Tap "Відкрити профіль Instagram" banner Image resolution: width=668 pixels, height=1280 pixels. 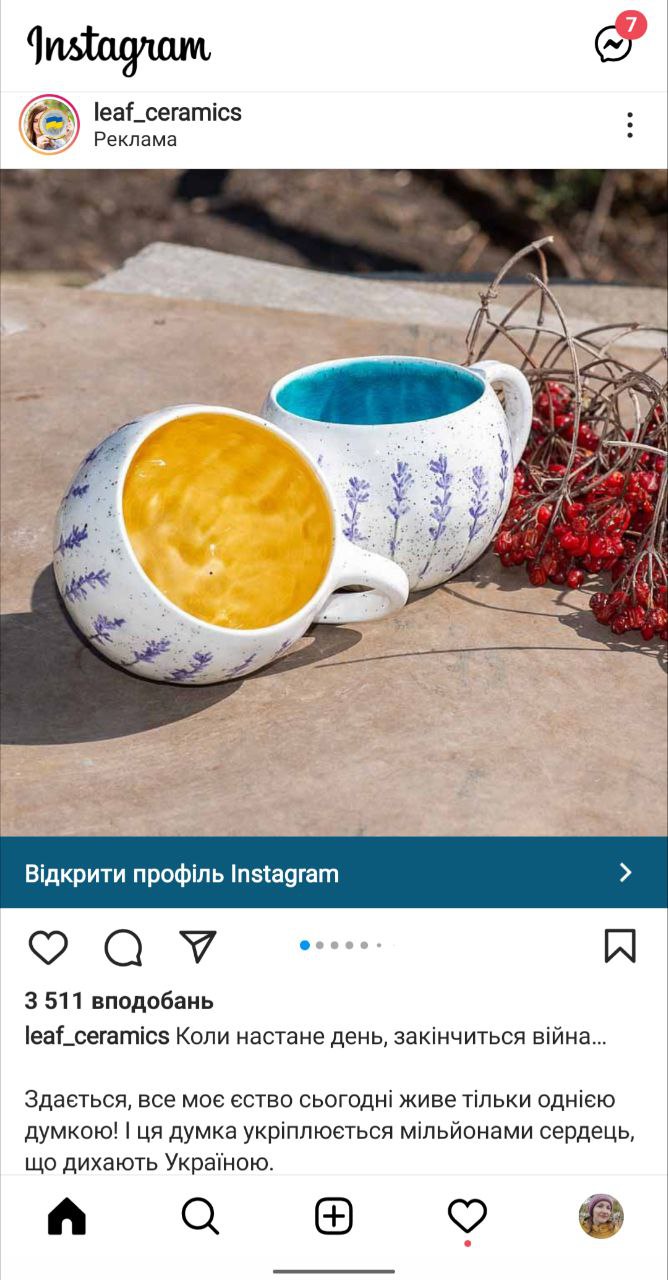334,873
